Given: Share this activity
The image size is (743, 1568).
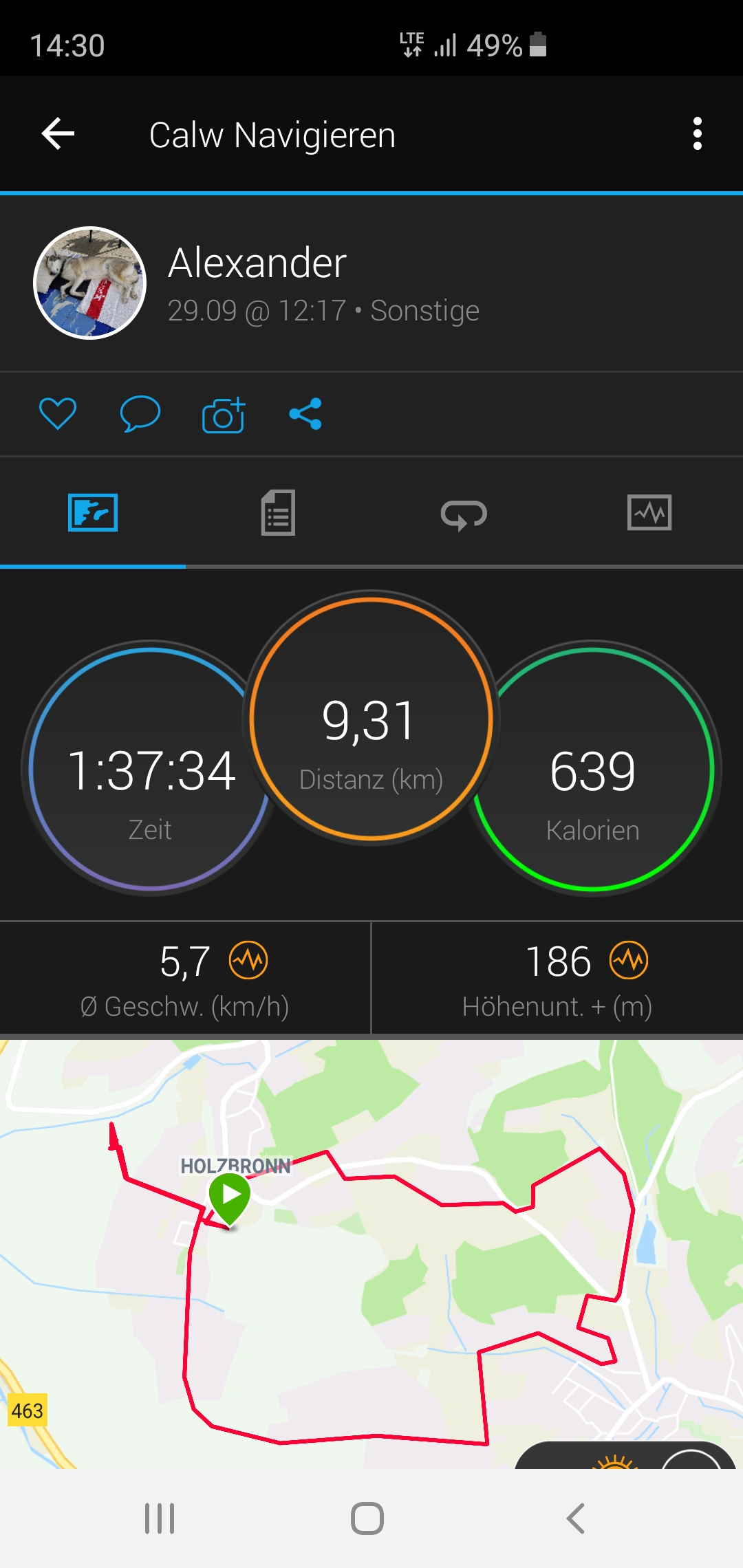Looking at the screenshot, I should click(305, 414).
